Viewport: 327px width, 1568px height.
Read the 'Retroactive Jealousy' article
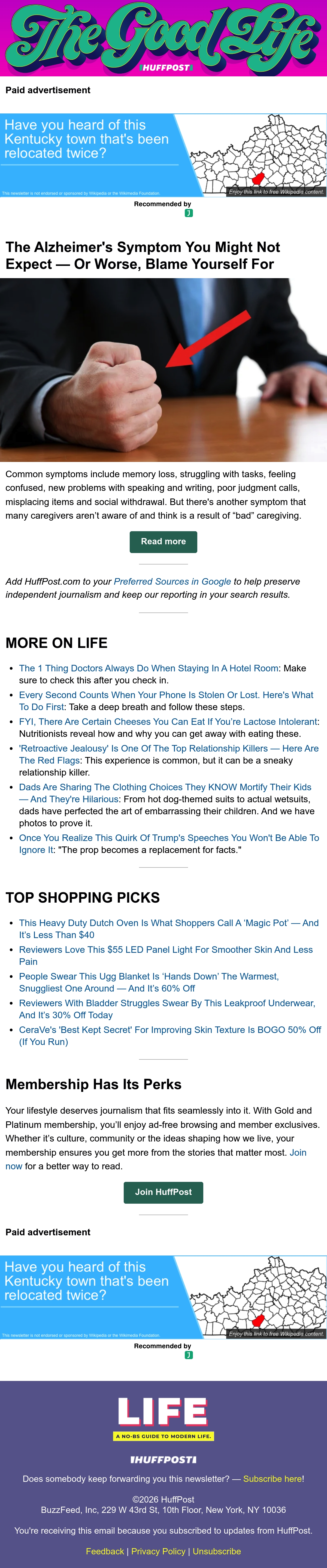168,754
